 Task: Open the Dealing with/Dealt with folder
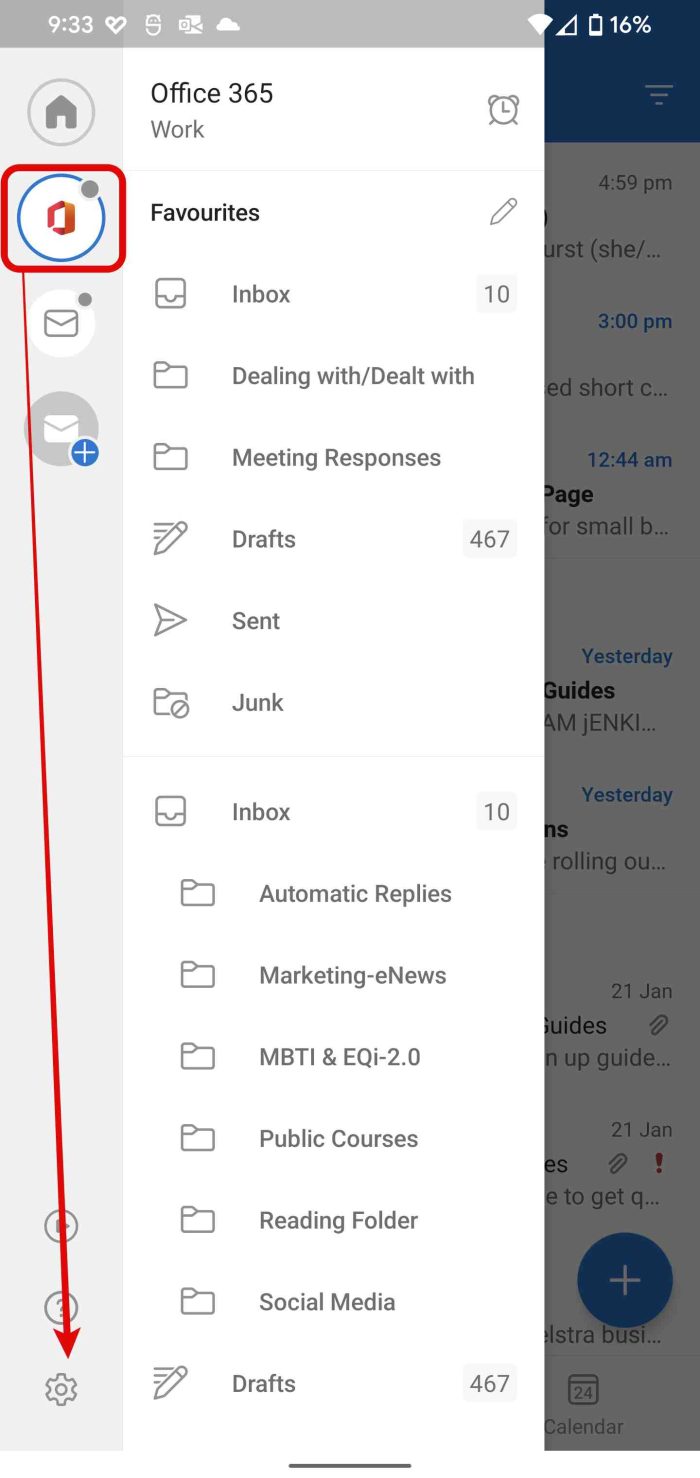333,376
